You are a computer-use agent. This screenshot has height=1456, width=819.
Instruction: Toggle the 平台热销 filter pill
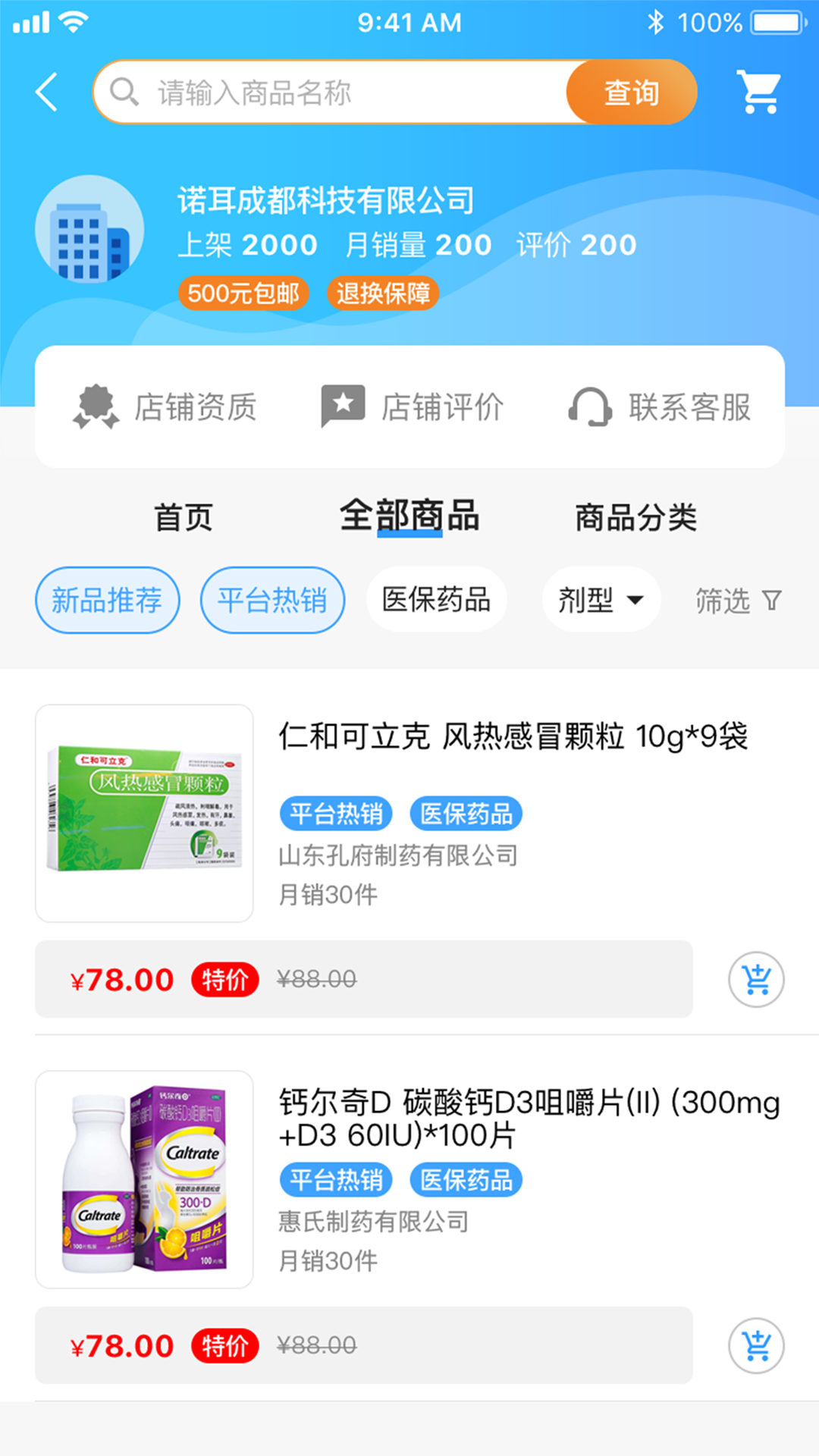tap(272, 599)
